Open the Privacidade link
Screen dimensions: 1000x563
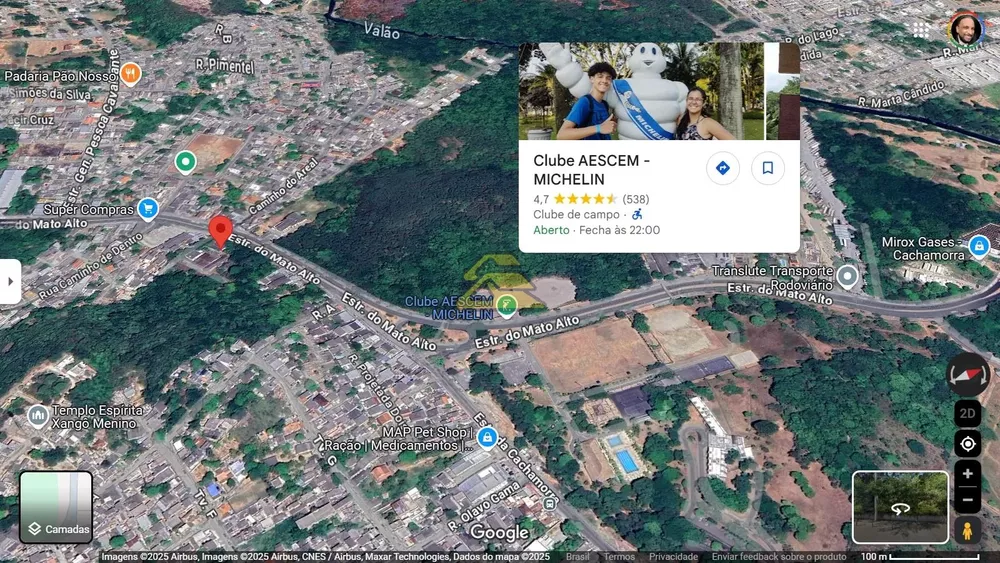pyautogui.click(x=673, y=557)
